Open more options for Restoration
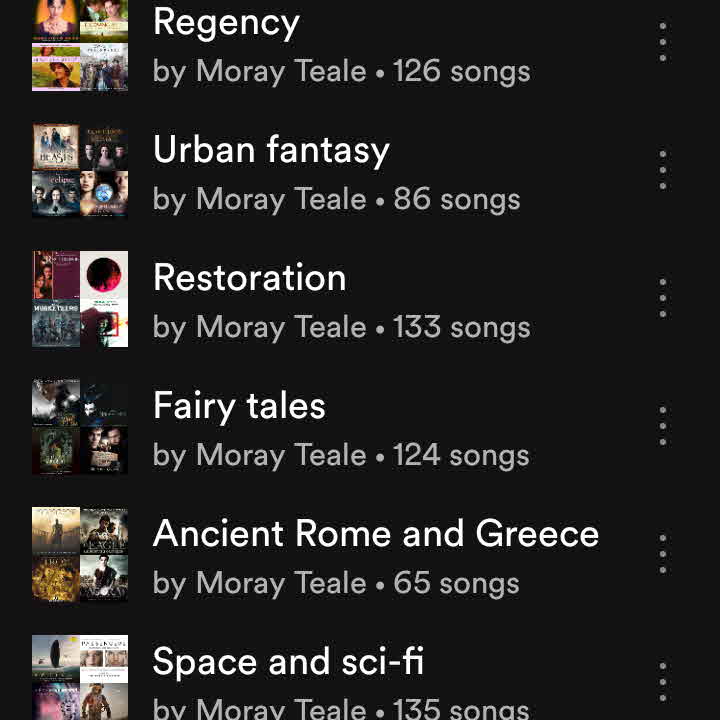Viewport: 720px width, 720px height. (x=663, y=299)
